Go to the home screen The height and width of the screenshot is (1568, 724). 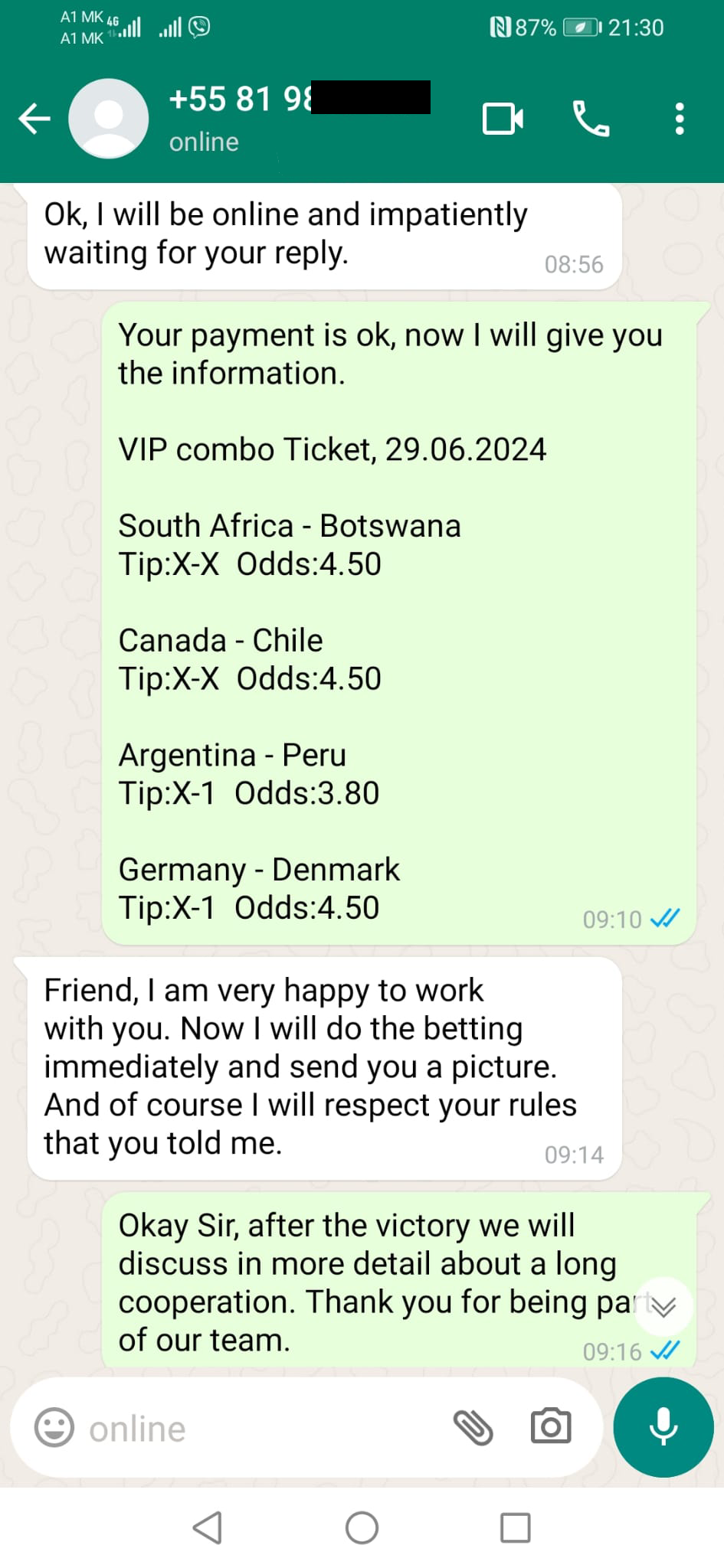[x=362, y=1528]
